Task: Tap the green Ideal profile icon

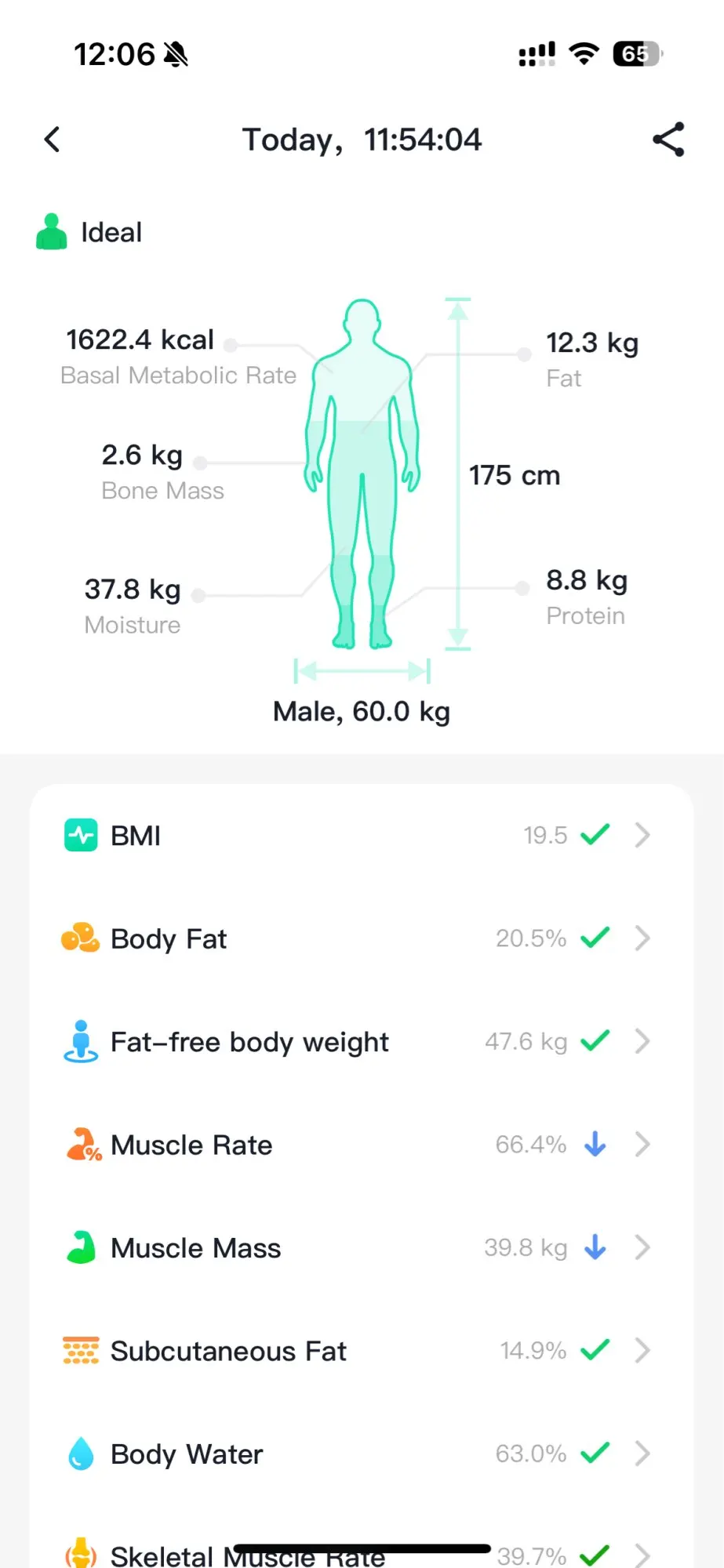Action: pyautogui.click(x=51, y=231)
